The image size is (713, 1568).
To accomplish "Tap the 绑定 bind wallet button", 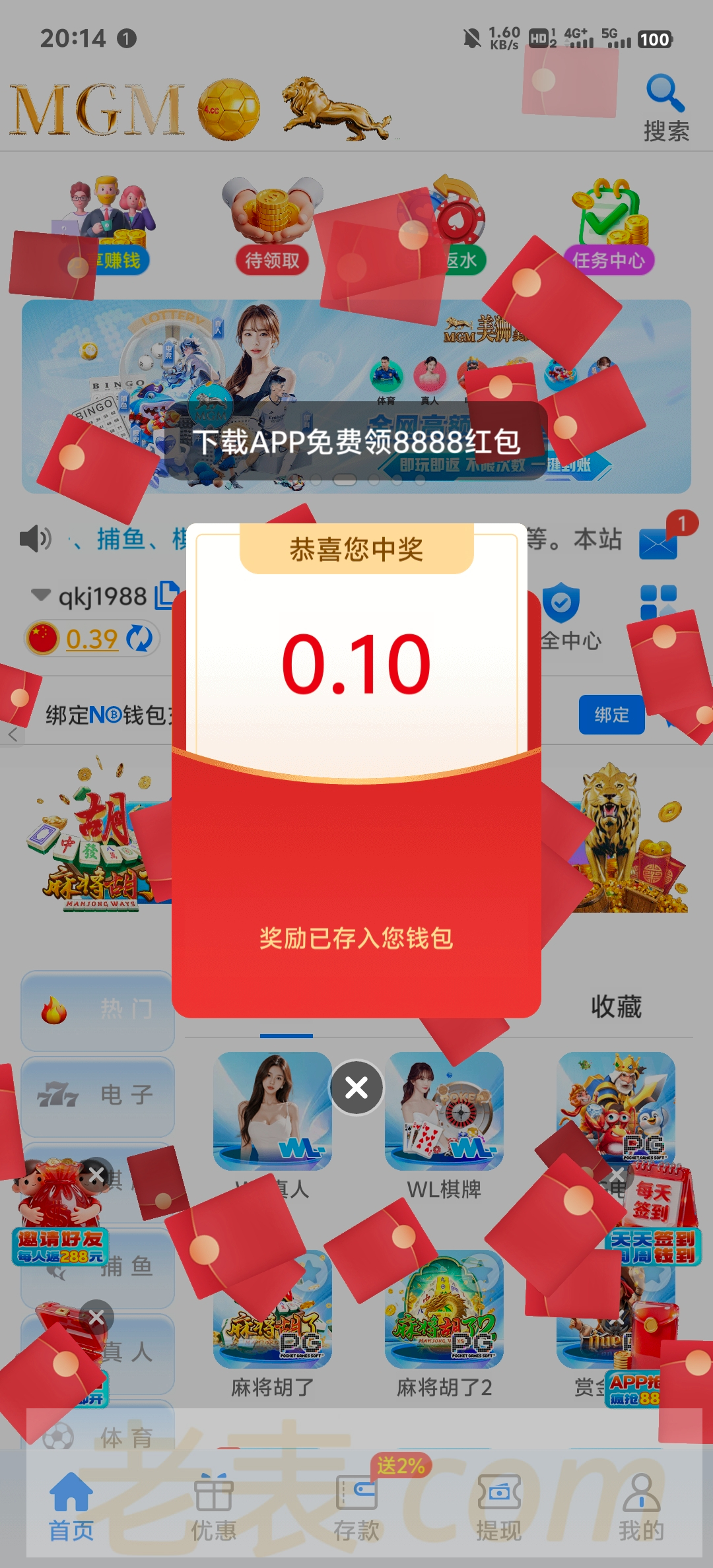I will point(611,715).
